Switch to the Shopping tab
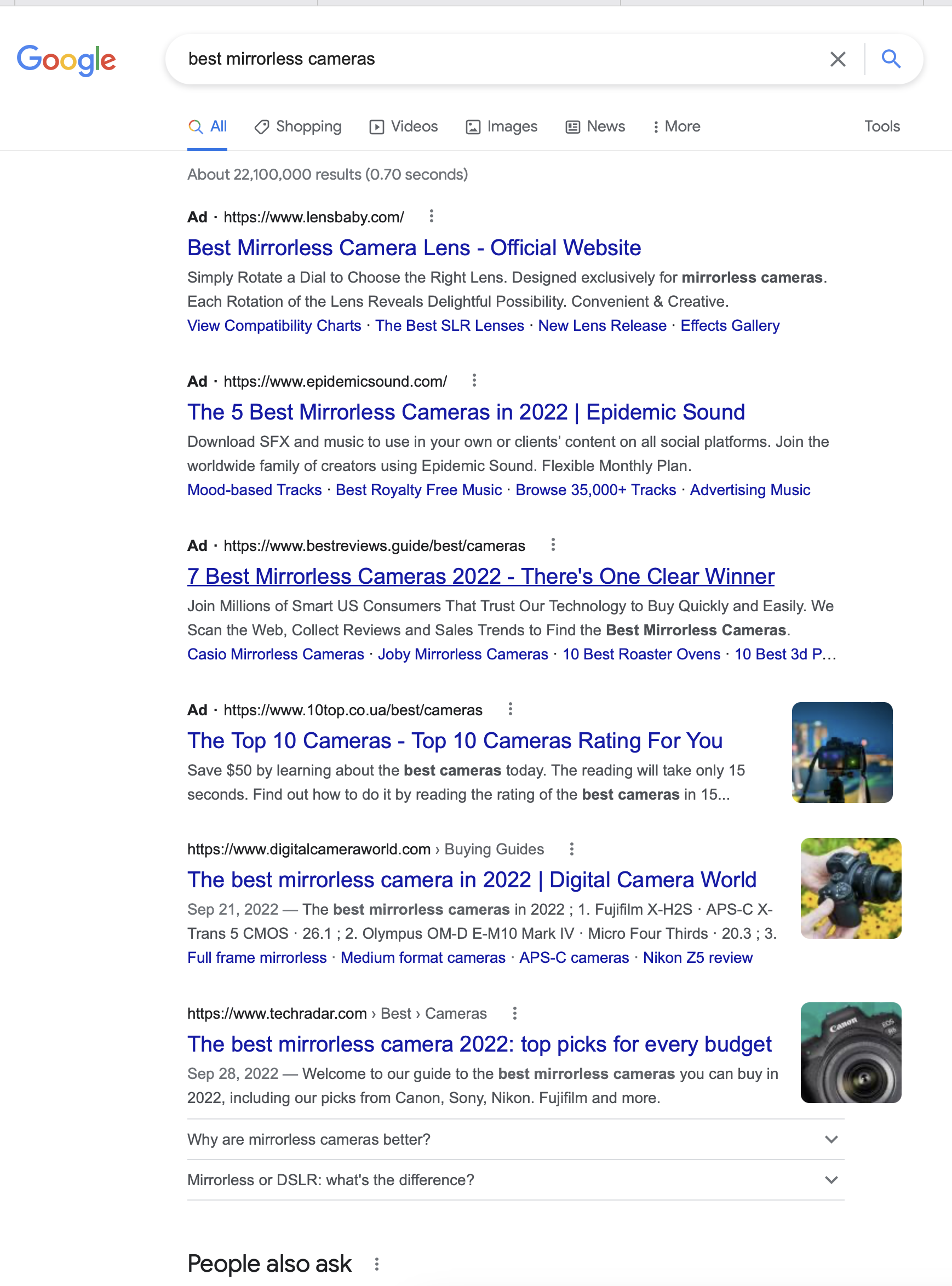The height and width of the screenshot is (1286, 952). click(x=298, y=126)
